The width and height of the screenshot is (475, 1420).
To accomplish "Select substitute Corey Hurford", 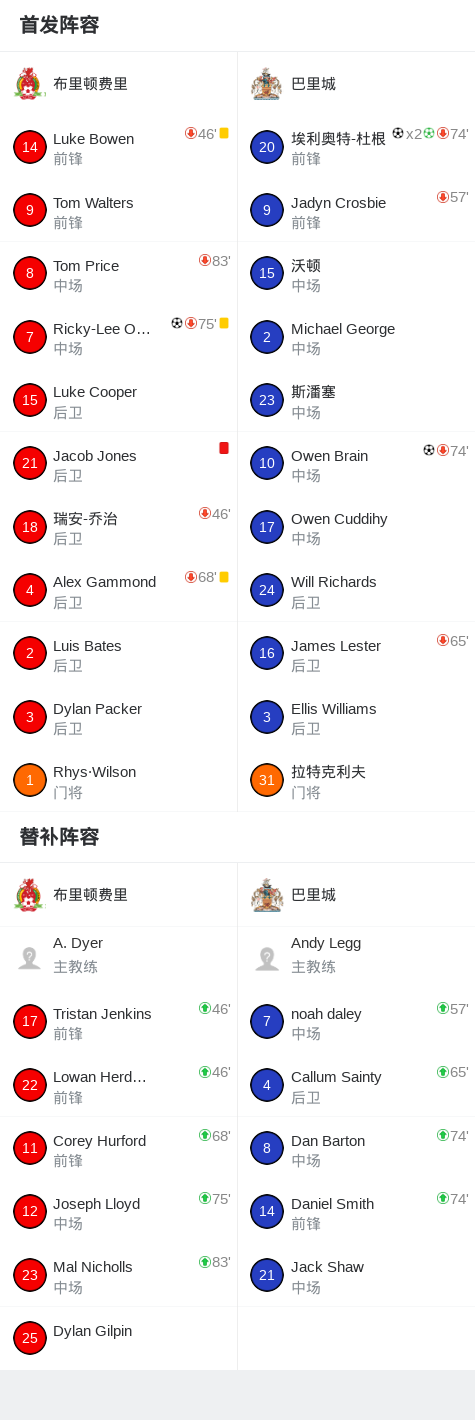I will tap(118, 1148).
